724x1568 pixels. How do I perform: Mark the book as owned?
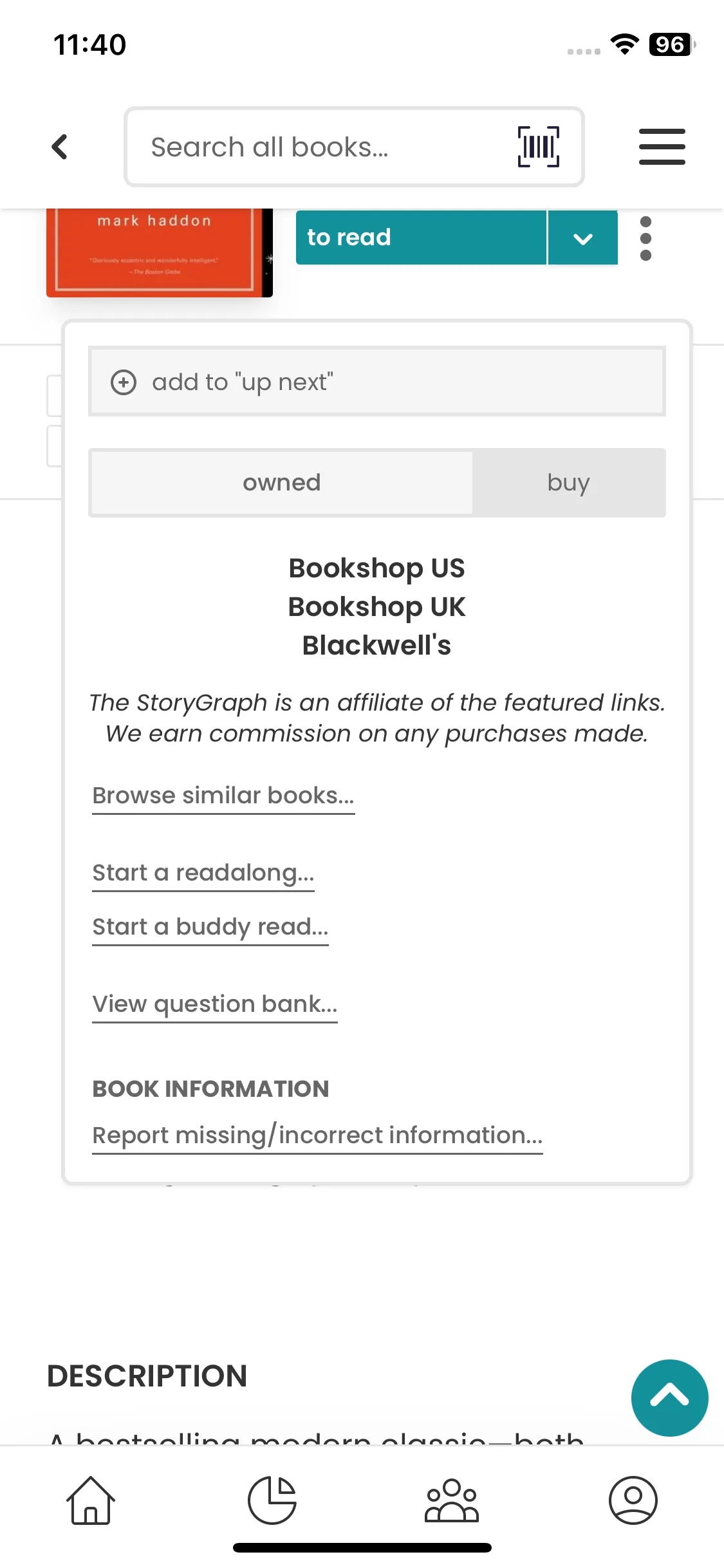click(282, 483)
